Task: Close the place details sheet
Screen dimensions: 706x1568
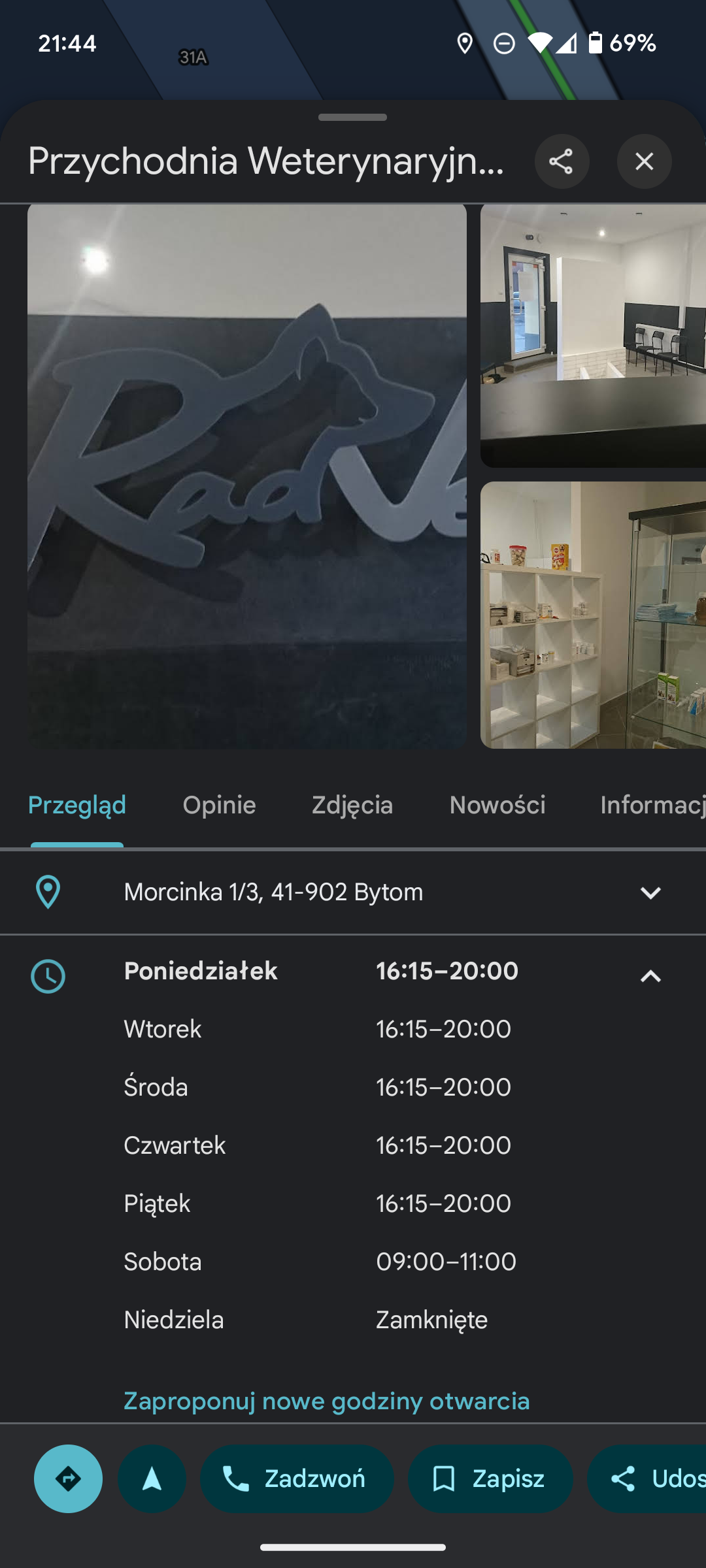Action: (x=644, y=161)
